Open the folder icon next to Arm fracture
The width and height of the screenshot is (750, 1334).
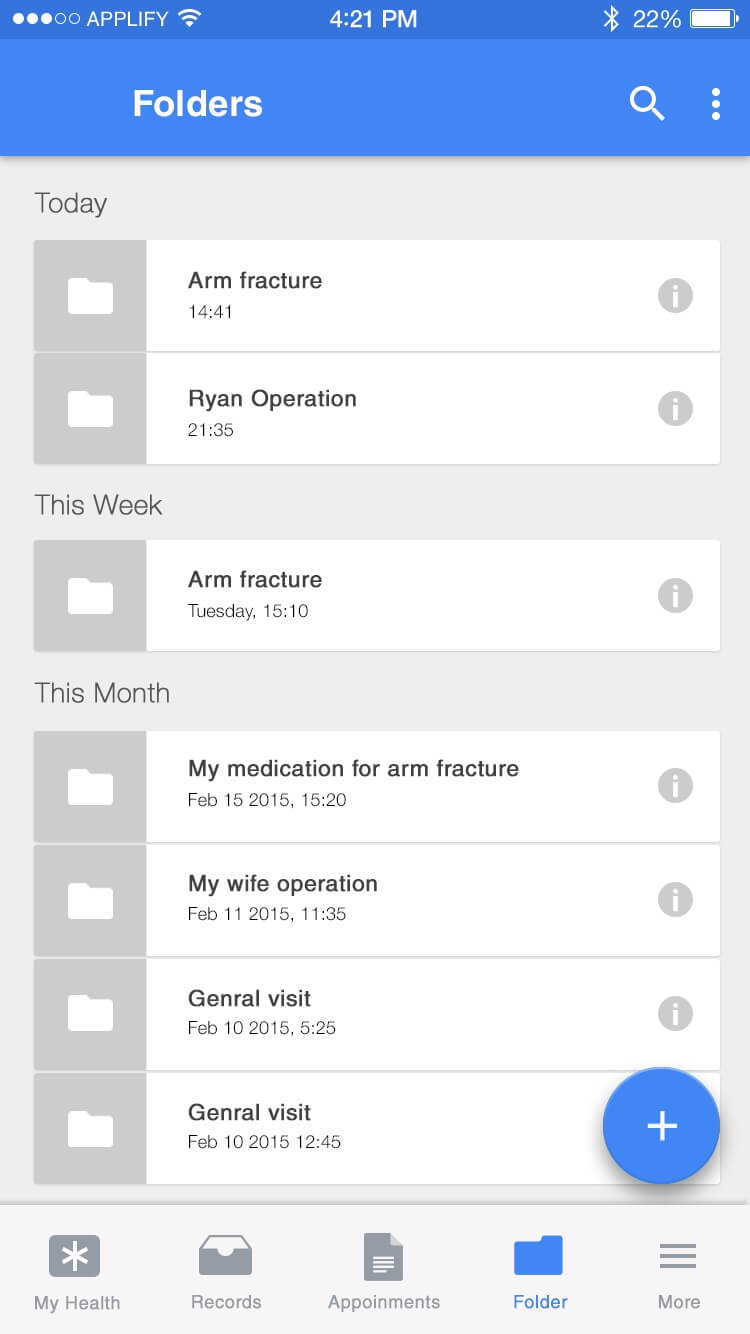pyautogui.click(x=90, y=296)
